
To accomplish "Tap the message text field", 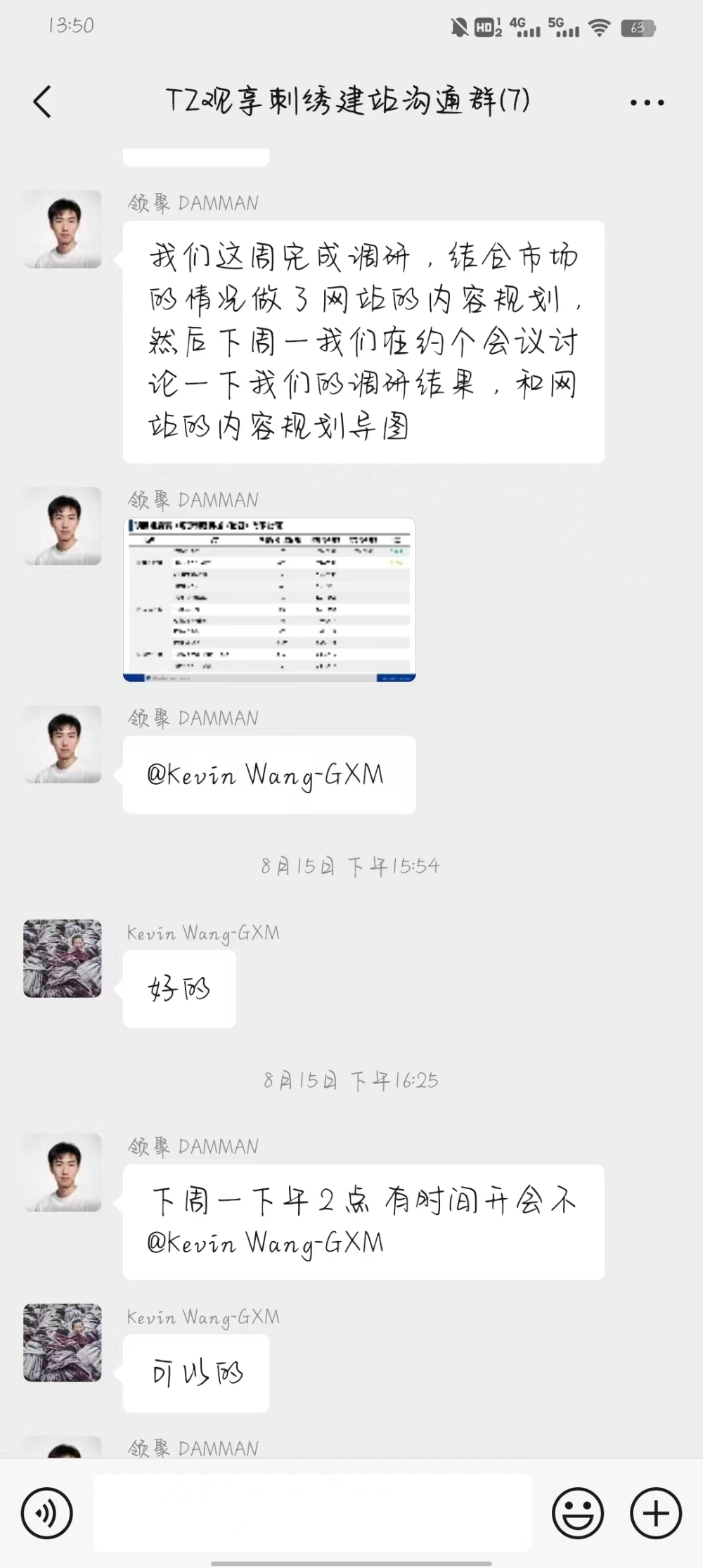I will click(x=313, y=1512).
